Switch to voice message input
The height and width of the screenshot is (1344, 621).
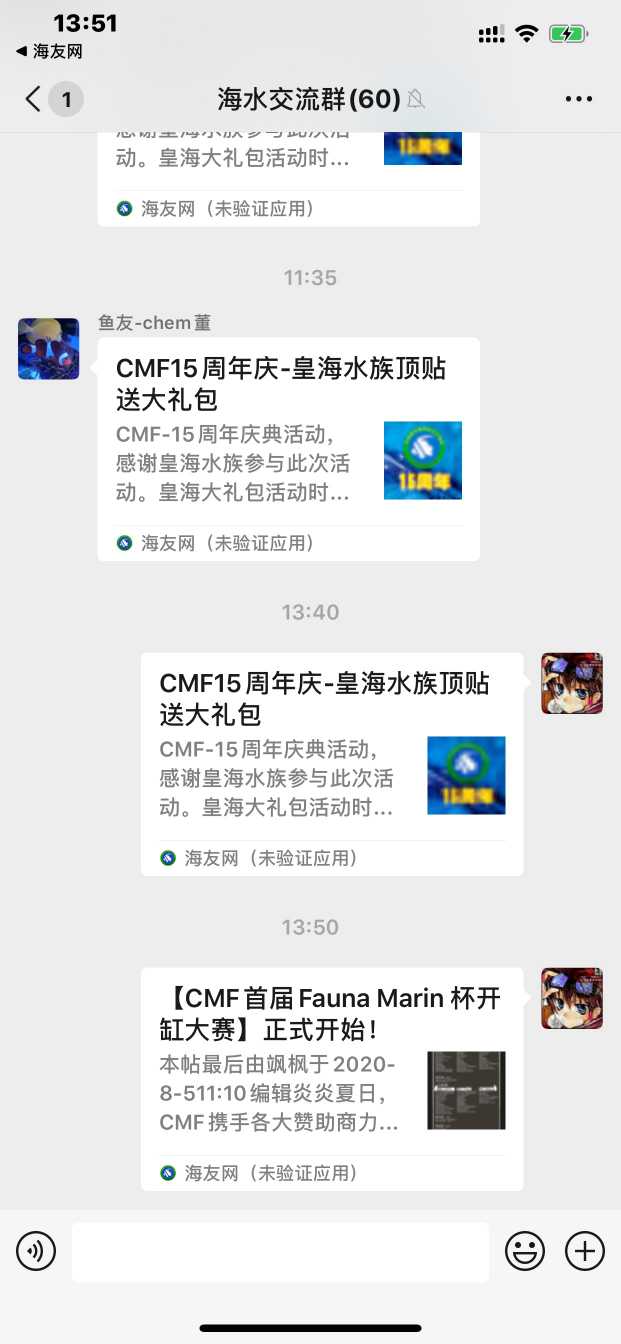[36, 1251]
